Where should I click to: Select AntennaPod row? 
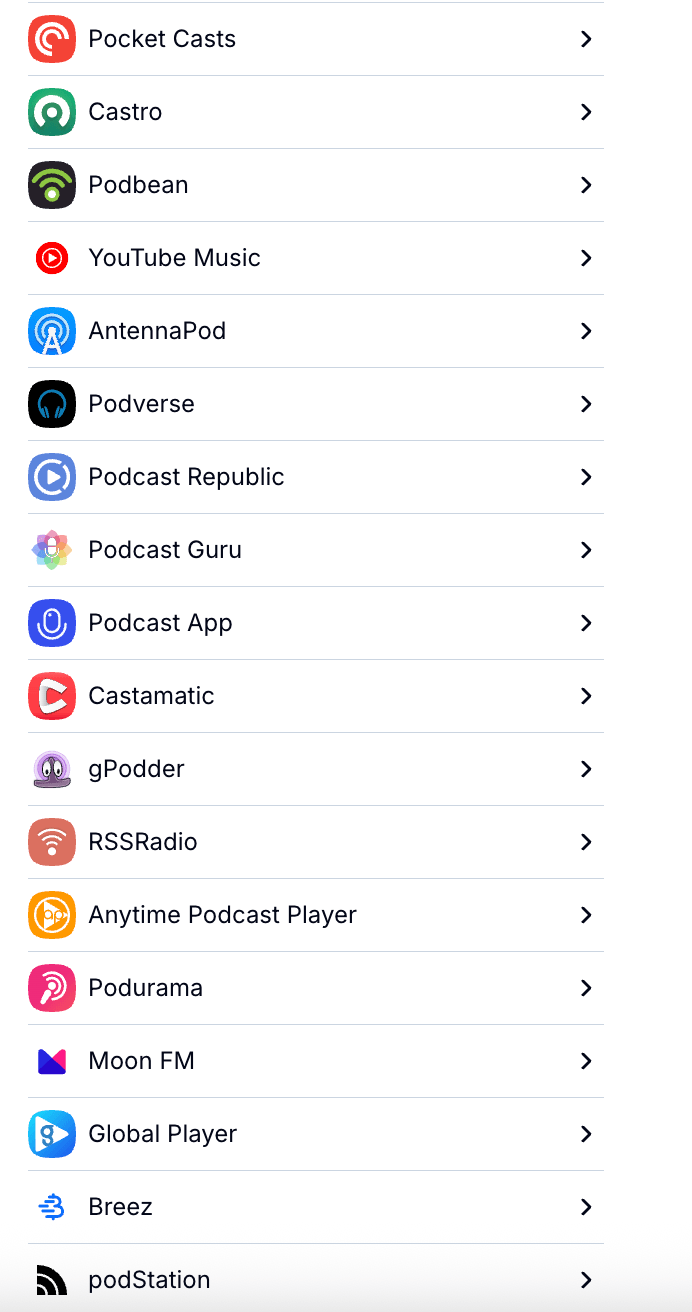[x=316, y=331]
